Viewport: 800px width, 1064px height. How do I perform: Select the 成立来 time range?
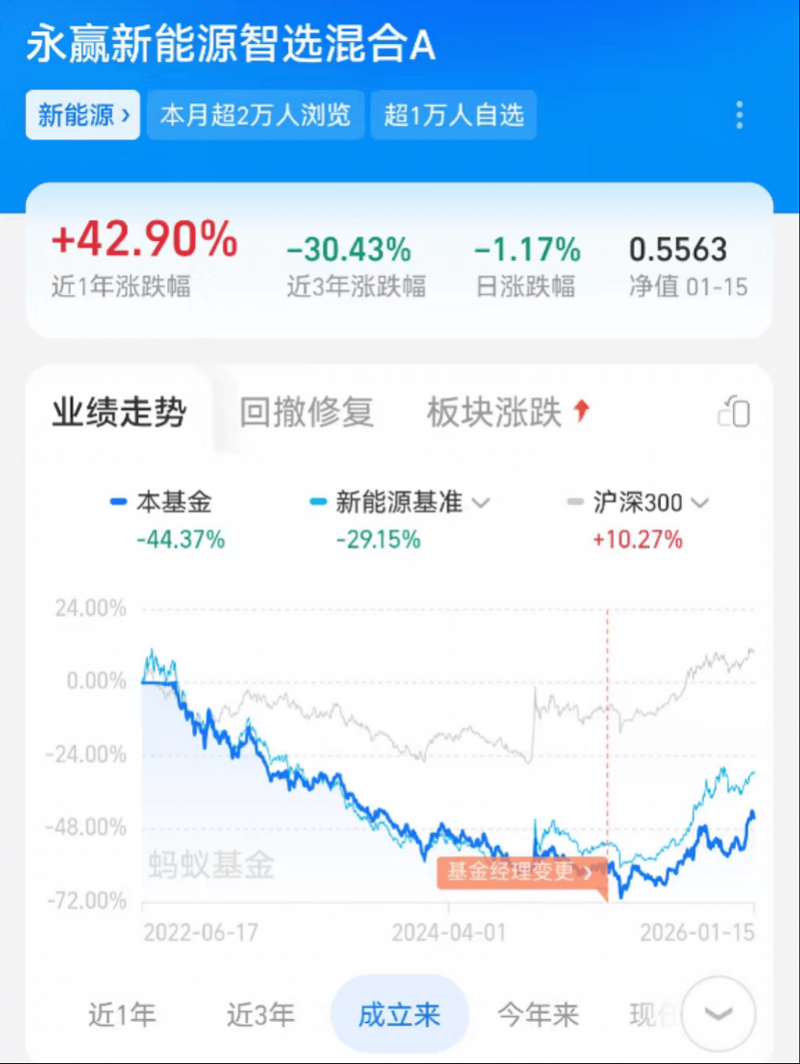coord(399,1015)
